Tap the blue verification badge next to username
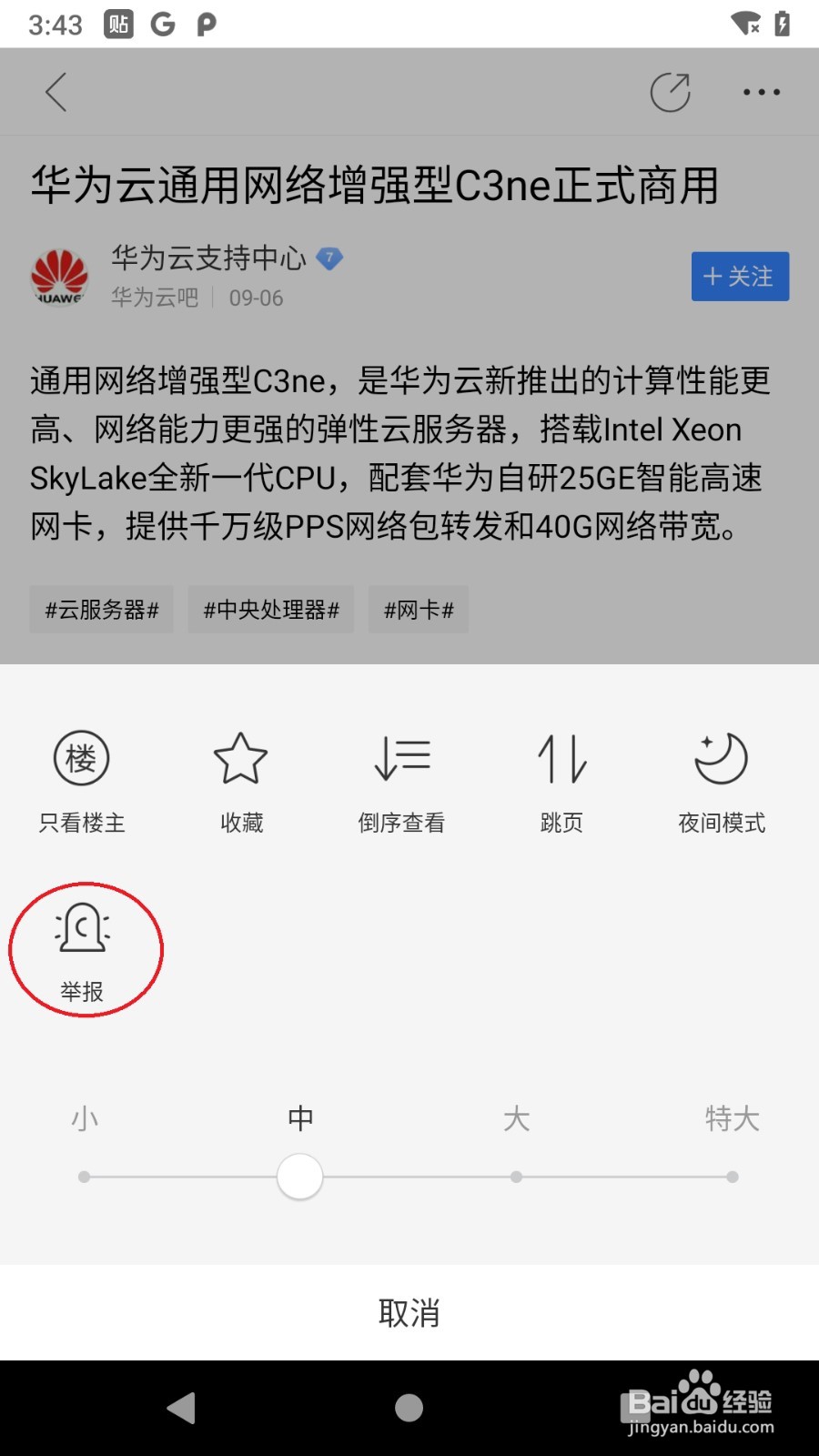819x1456 pixels. [329, 258]
